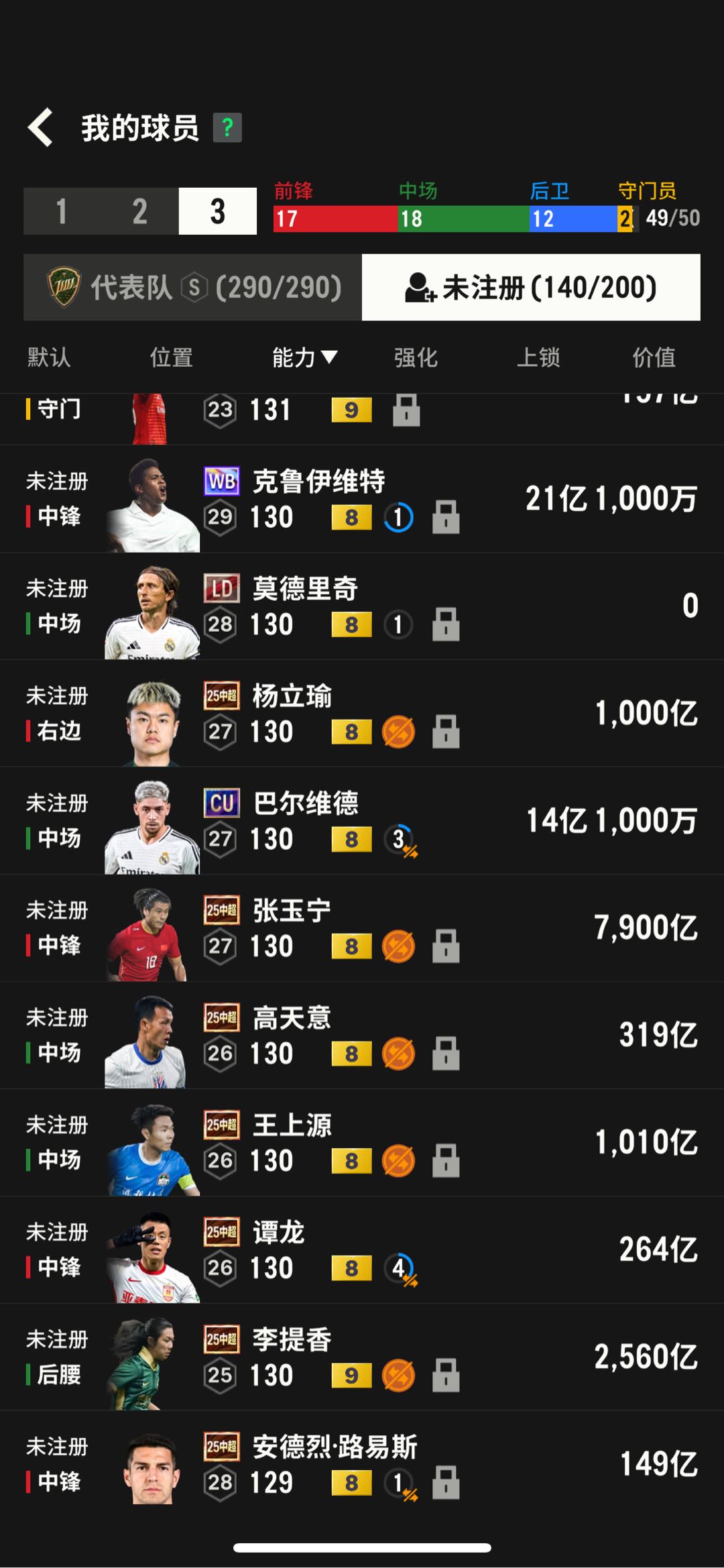Viewport: 724px width, 1568px height.
Task: Sort players by 价值
Action: click(x=654, y=357)
